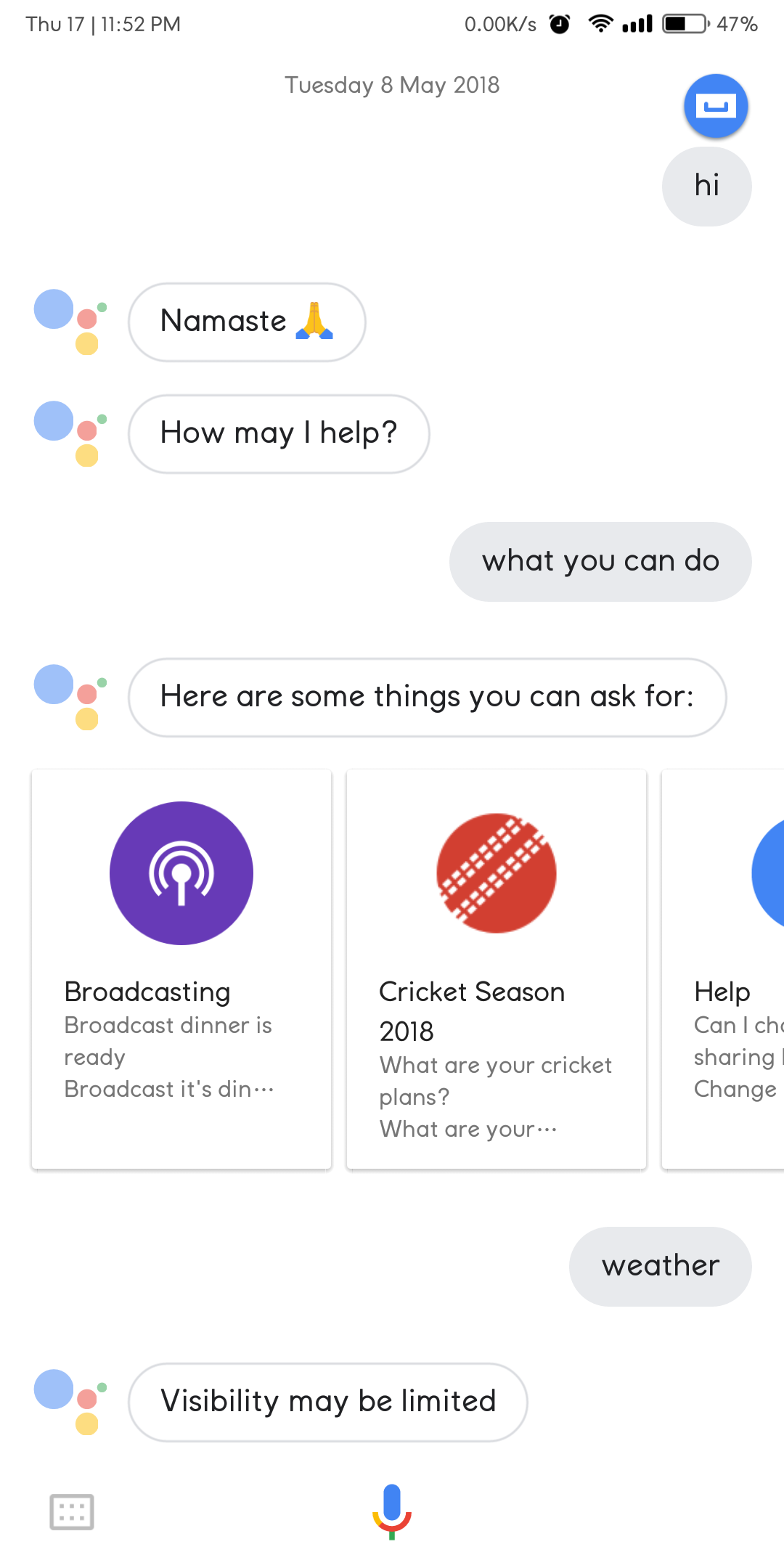Open the Broadcasting suggestion card
The height and width of the screenshot is (1568, 784).
click(x=181, y=968)
